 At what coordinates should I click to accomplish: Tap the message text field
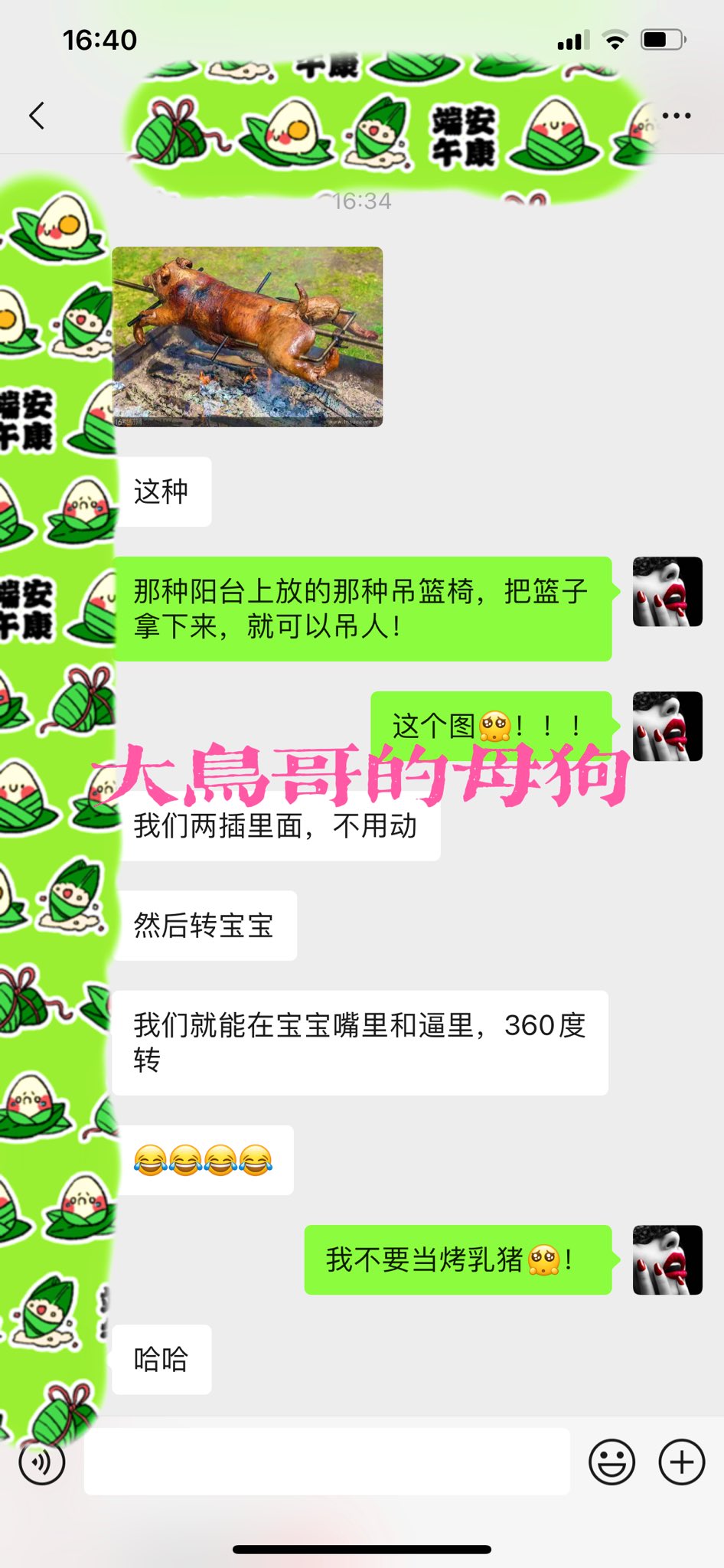point(327,1461)
